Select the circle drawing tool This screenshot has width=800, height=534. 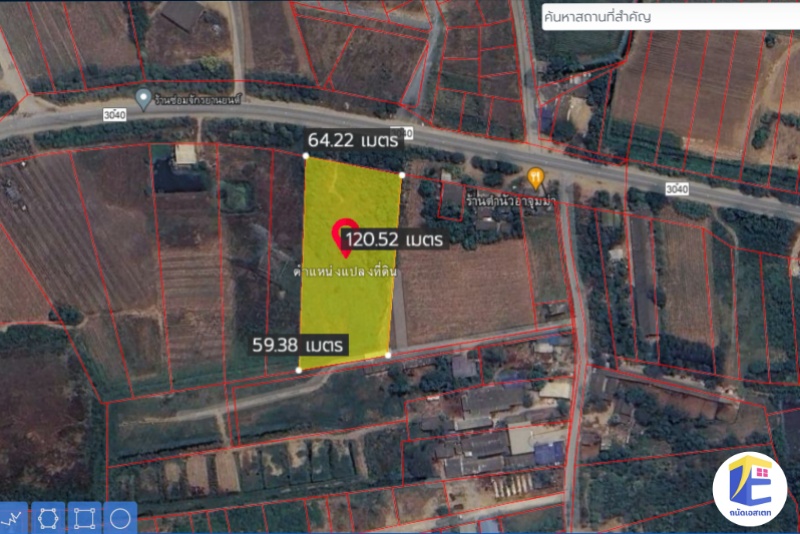click(x=120, y=518)
